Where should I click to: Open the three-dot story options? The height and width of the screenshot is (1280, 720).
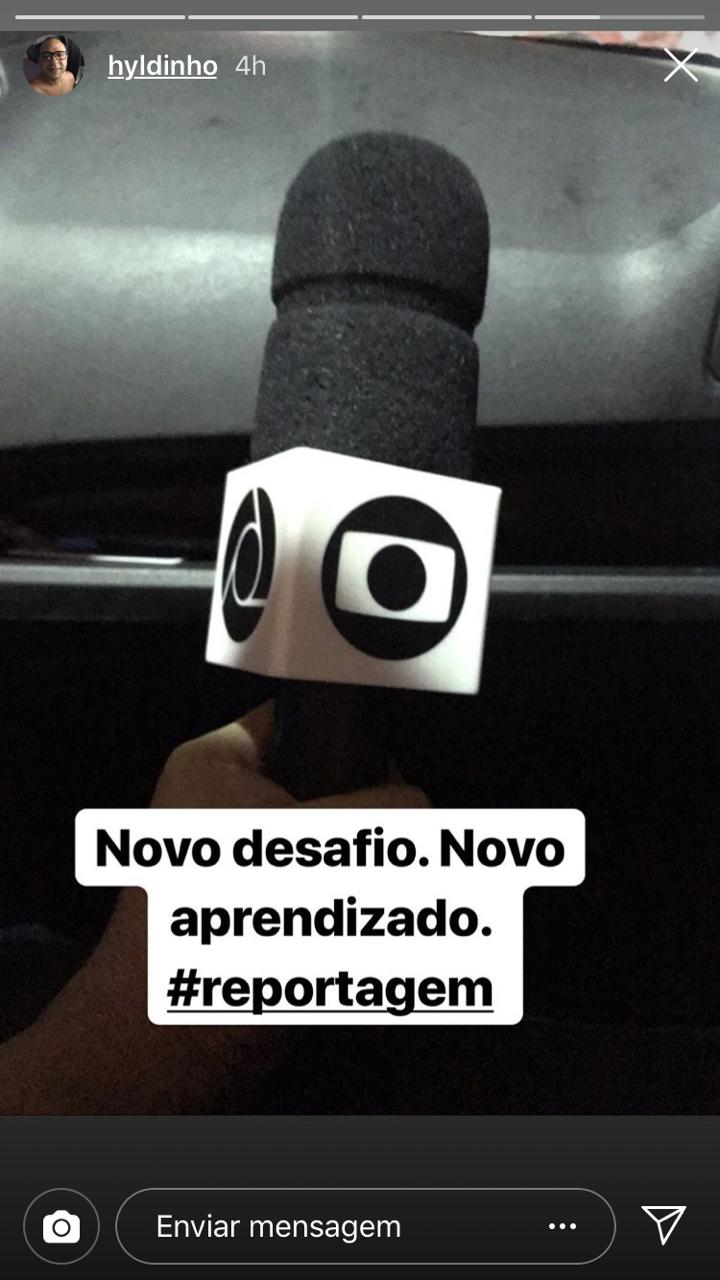562,1227
